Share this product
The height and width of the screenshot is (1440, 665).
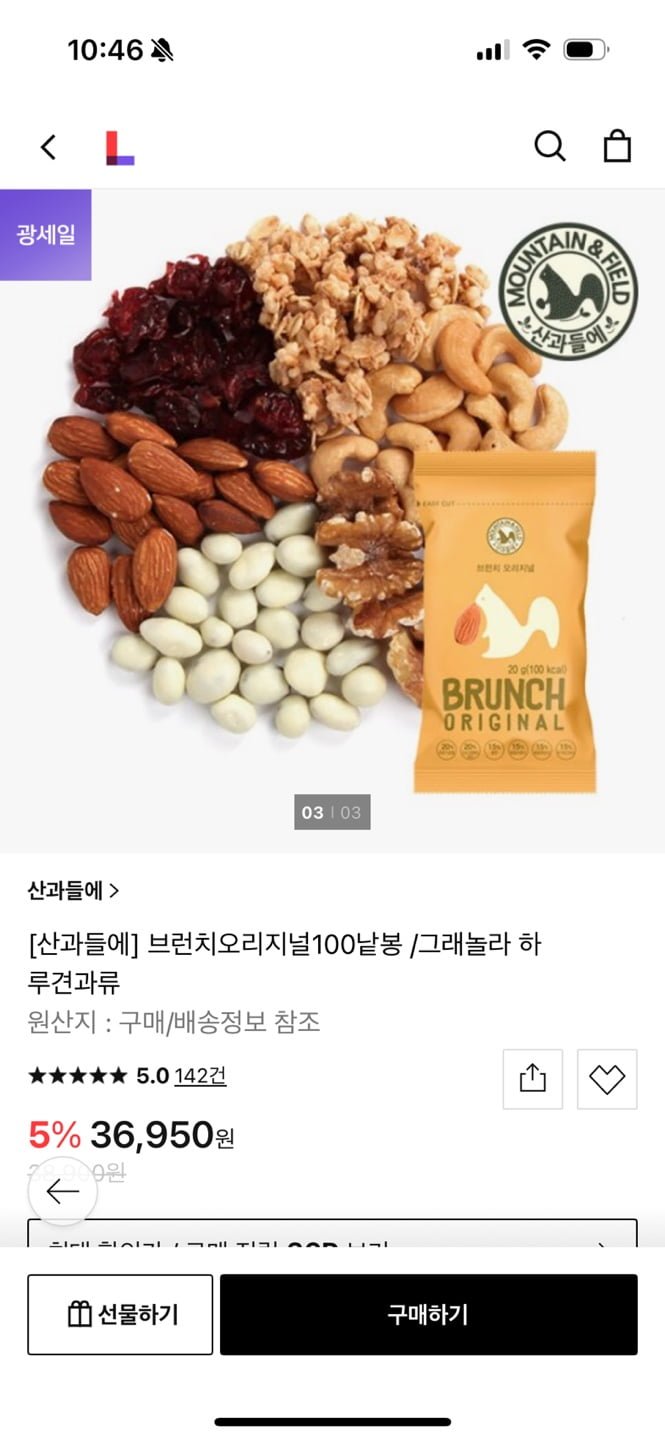[533, 1079]
